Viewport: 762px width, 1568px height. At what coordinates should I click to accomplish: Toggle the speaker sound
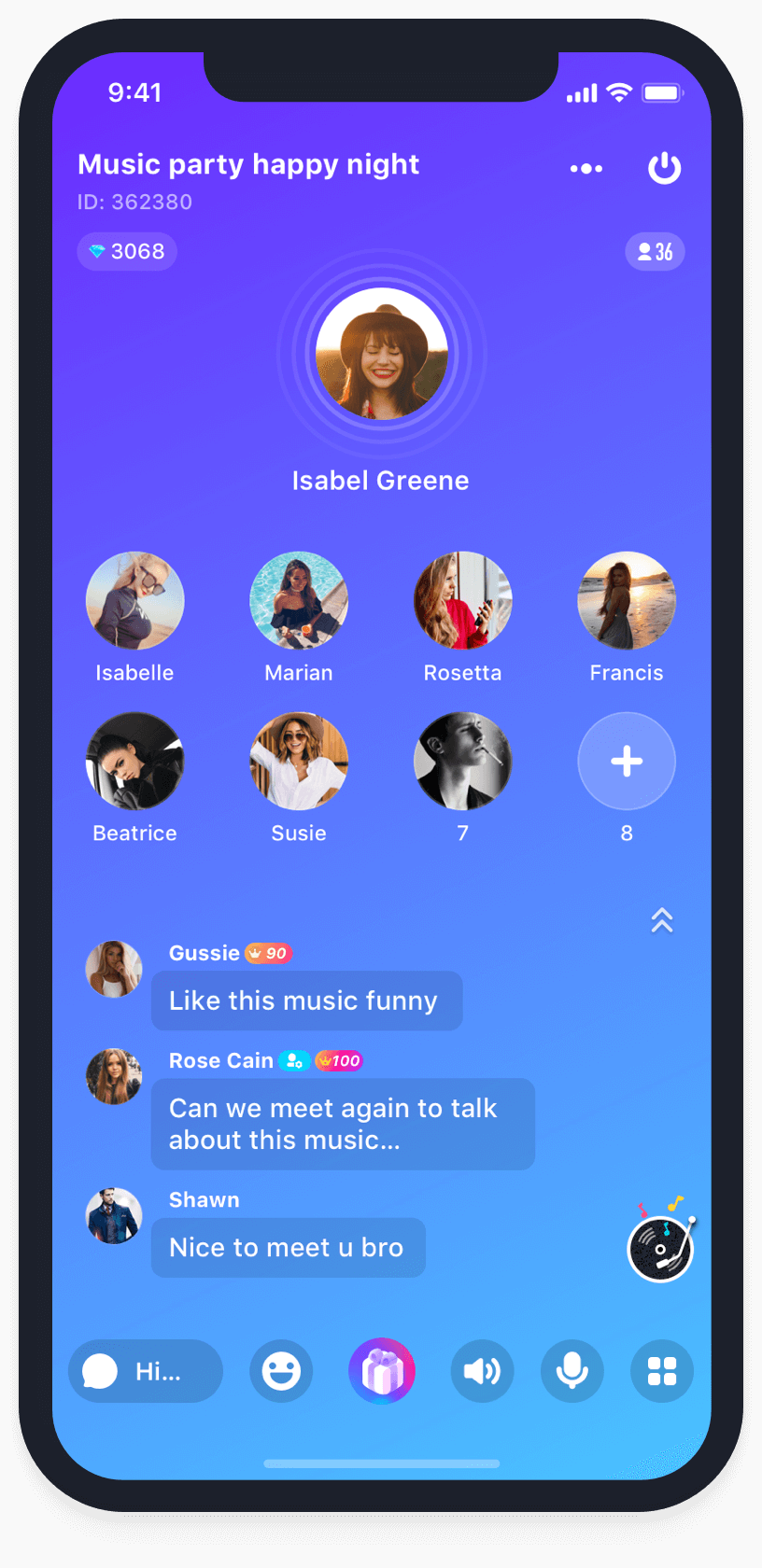pyautogui.click(x=482, y=1371)
